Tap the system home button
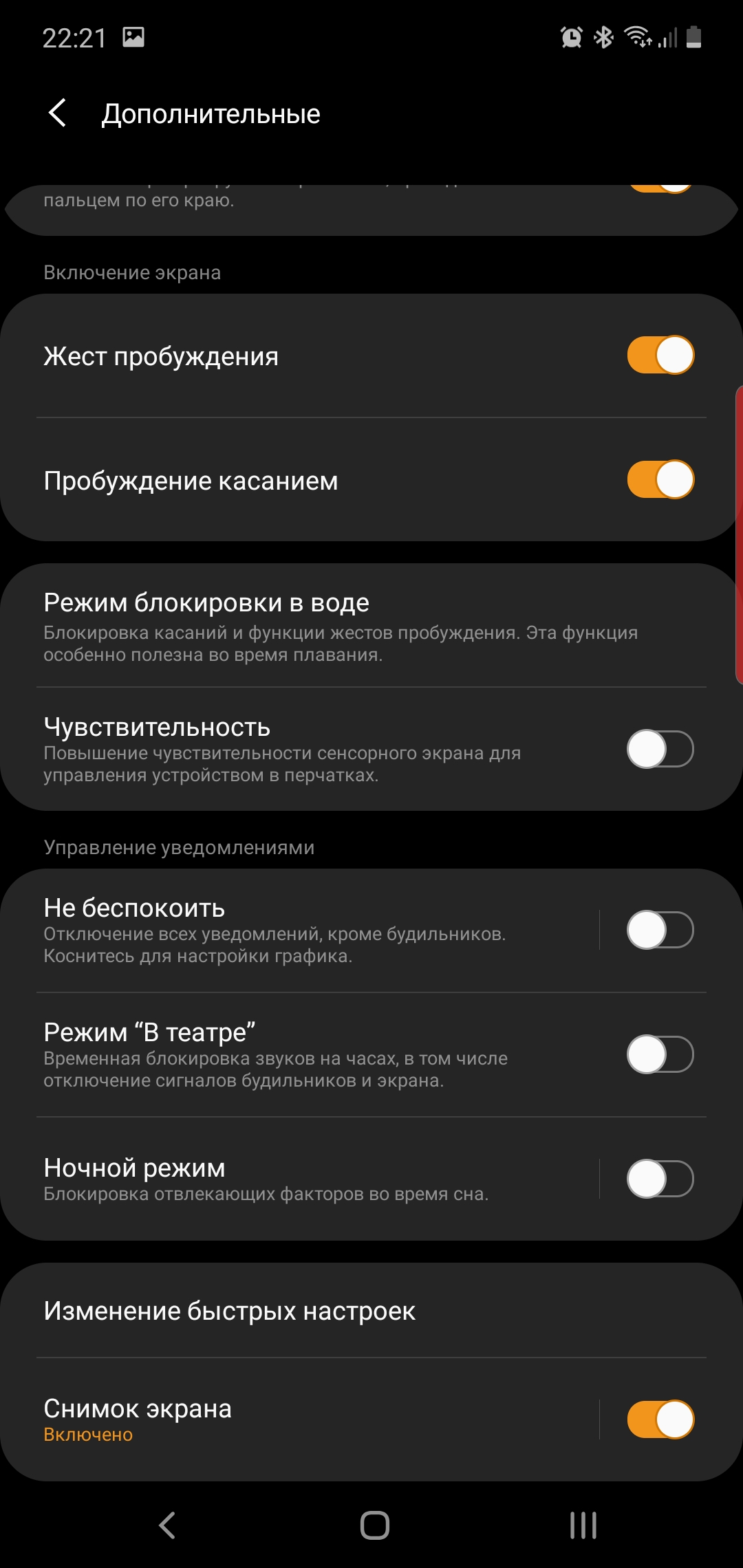This screenshot has height=1568, width=743. click(x=374, y=1525)
